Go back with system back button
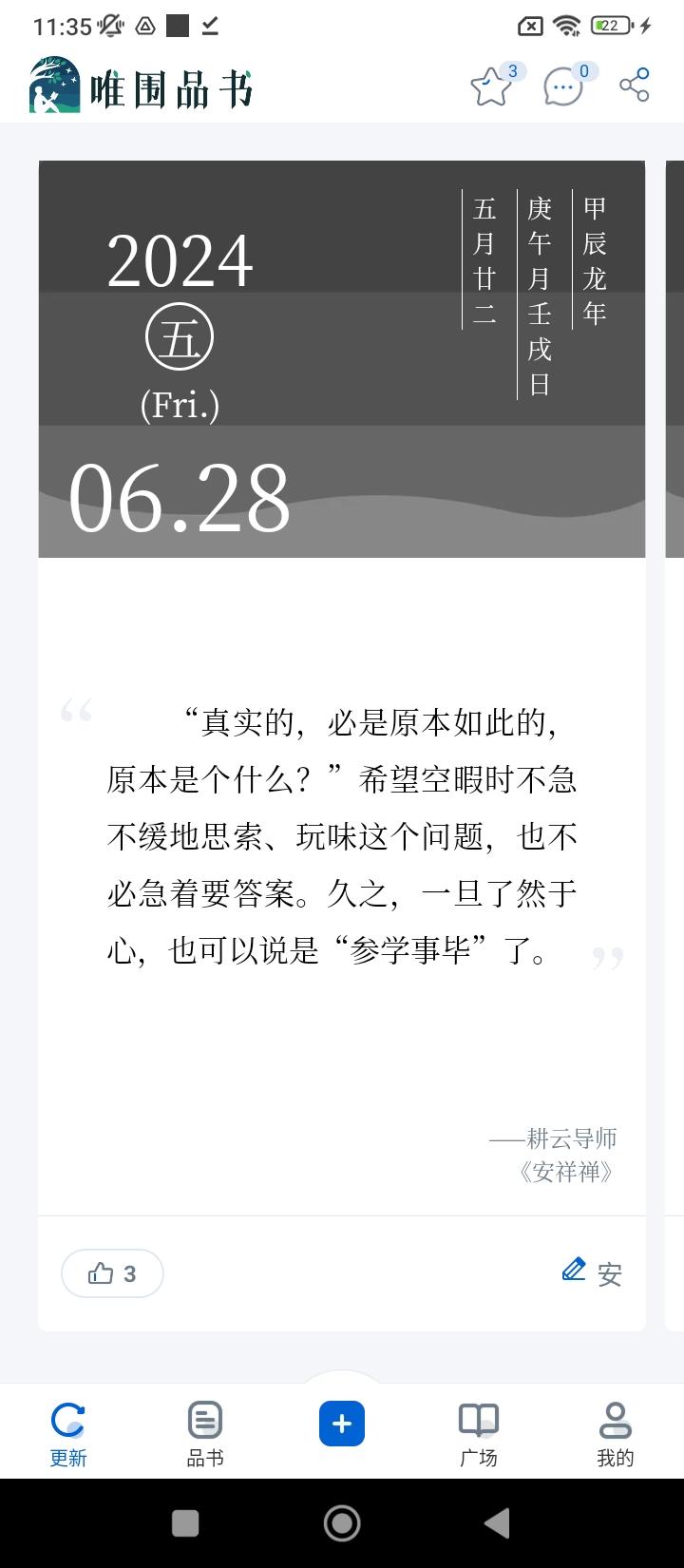The height and width of the screenshot is (1568, 684). (x=497, y=1522)
